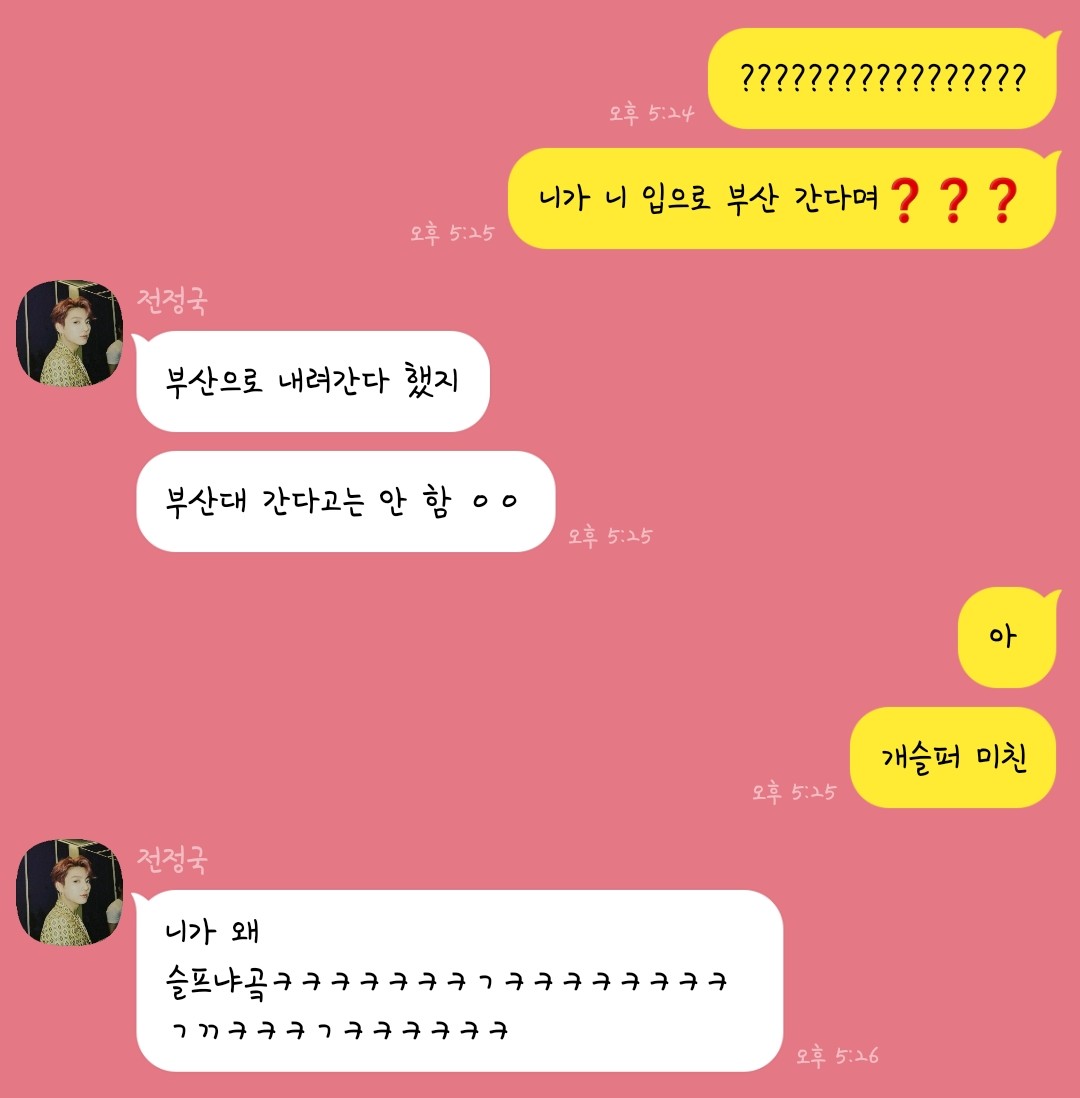The width and height of the screenshot is (1080, 1098).
Task: Select the bubble '부산으로 내려간다 했지'
Action: click(x=313, y=383)
